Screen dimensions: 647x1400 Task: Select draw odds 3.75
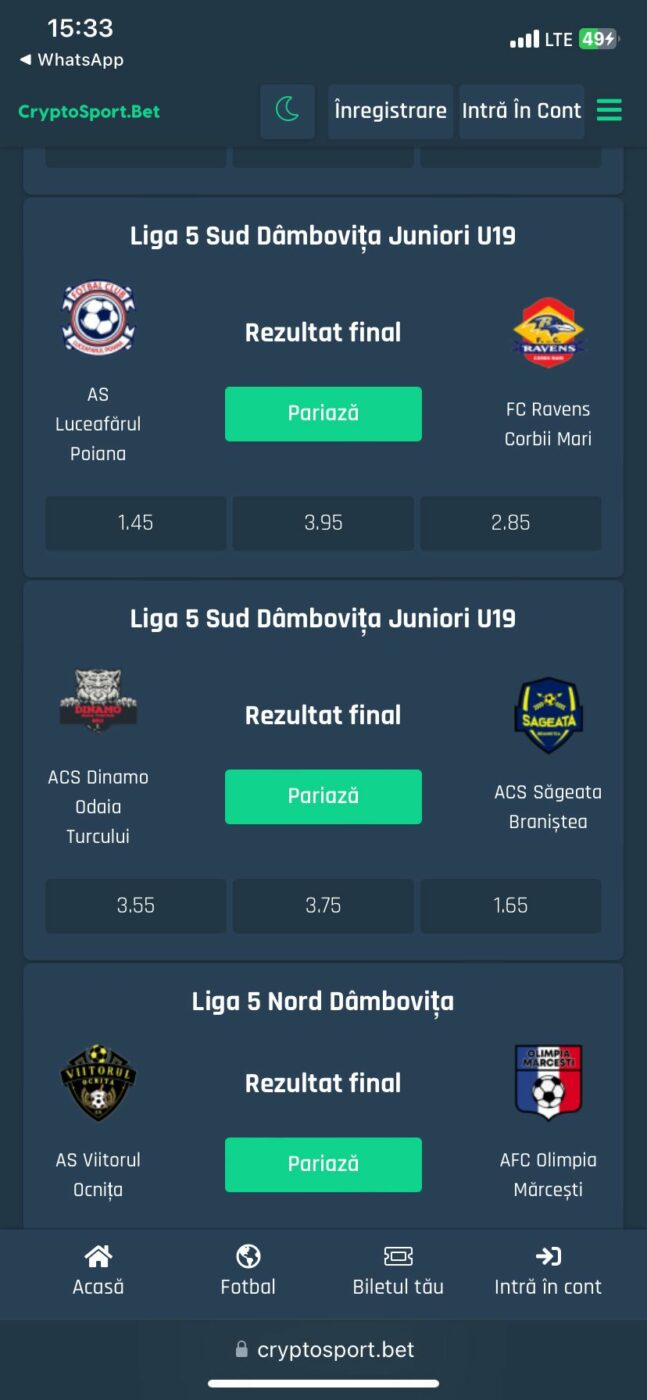click(323, 906)
